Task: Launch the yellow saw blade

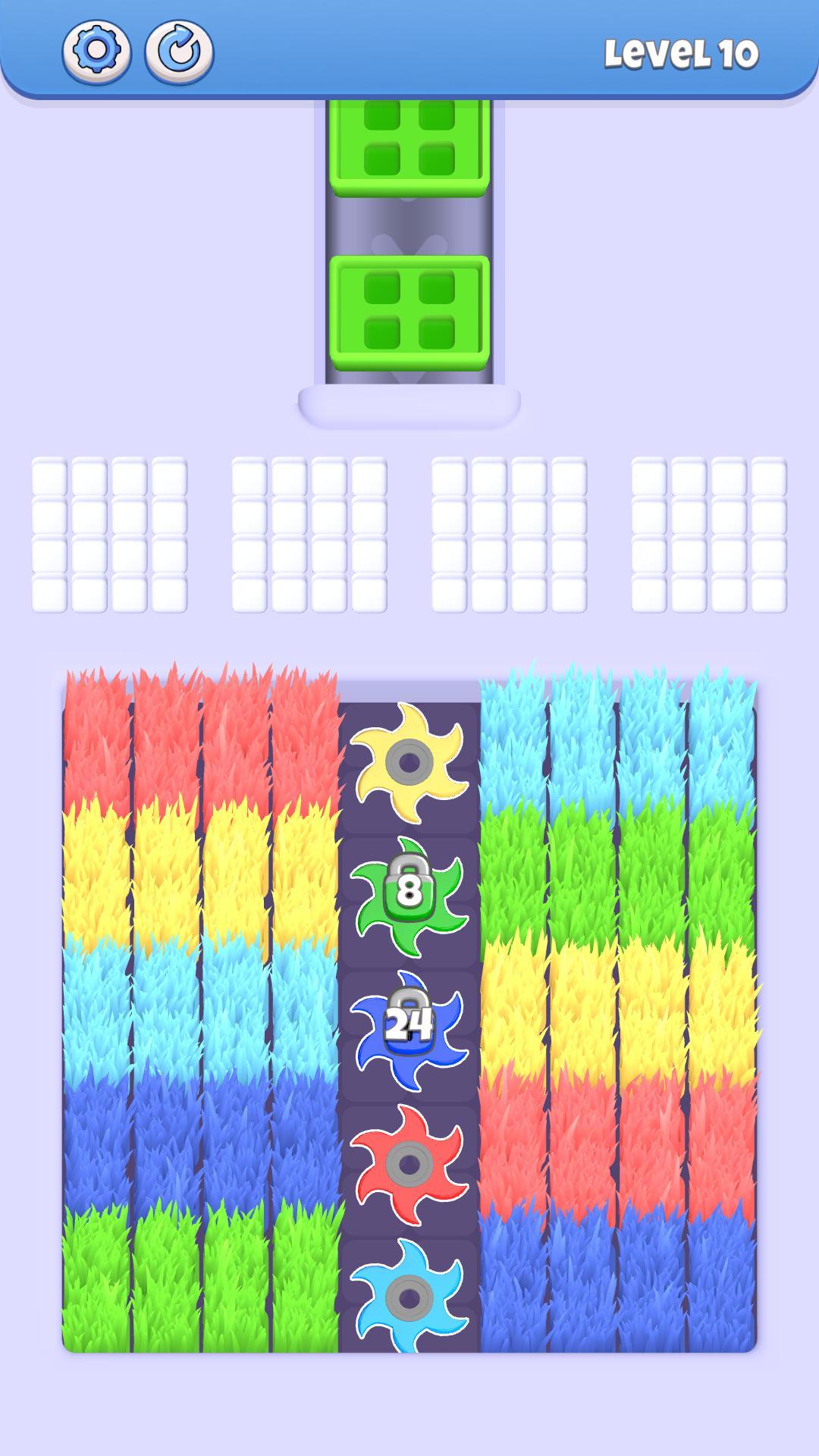Action: (409, 762)
